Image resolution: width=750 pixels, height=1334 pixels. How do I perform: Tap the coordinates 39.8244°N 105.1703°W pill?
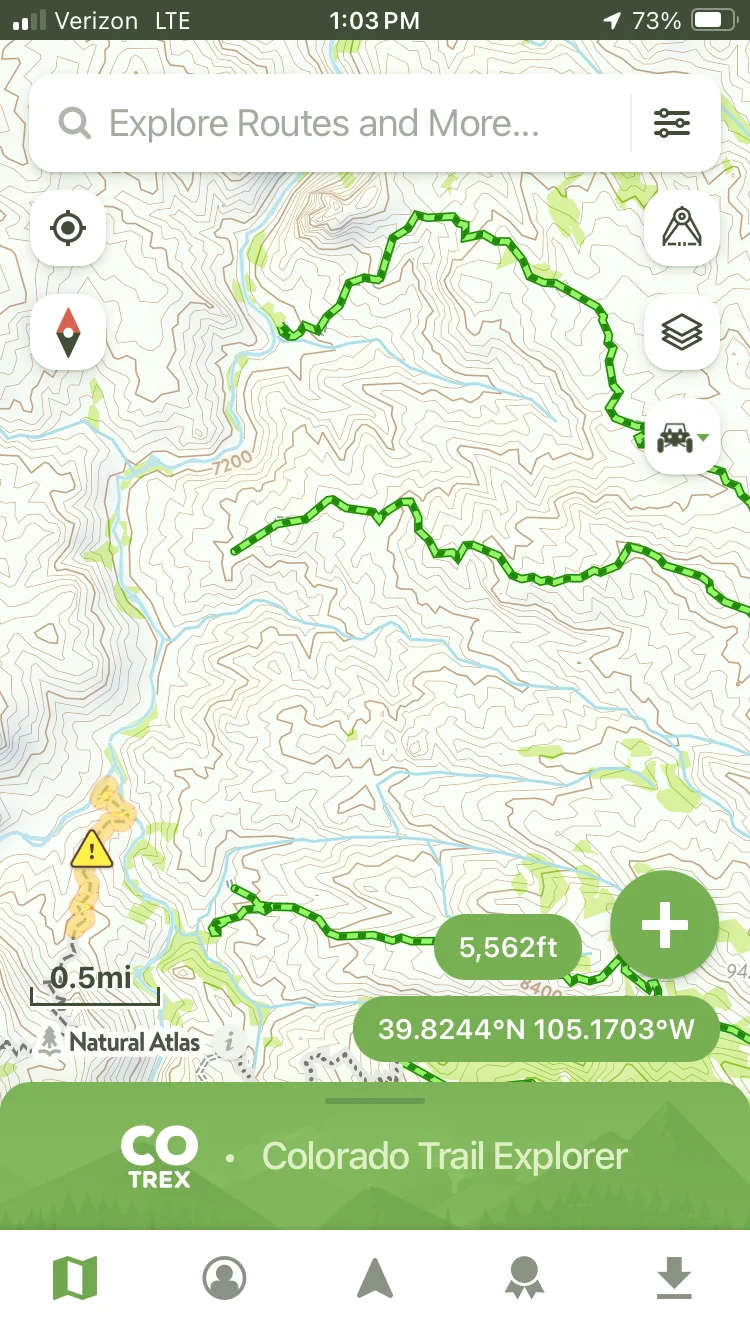click(x=536, y=1029)
